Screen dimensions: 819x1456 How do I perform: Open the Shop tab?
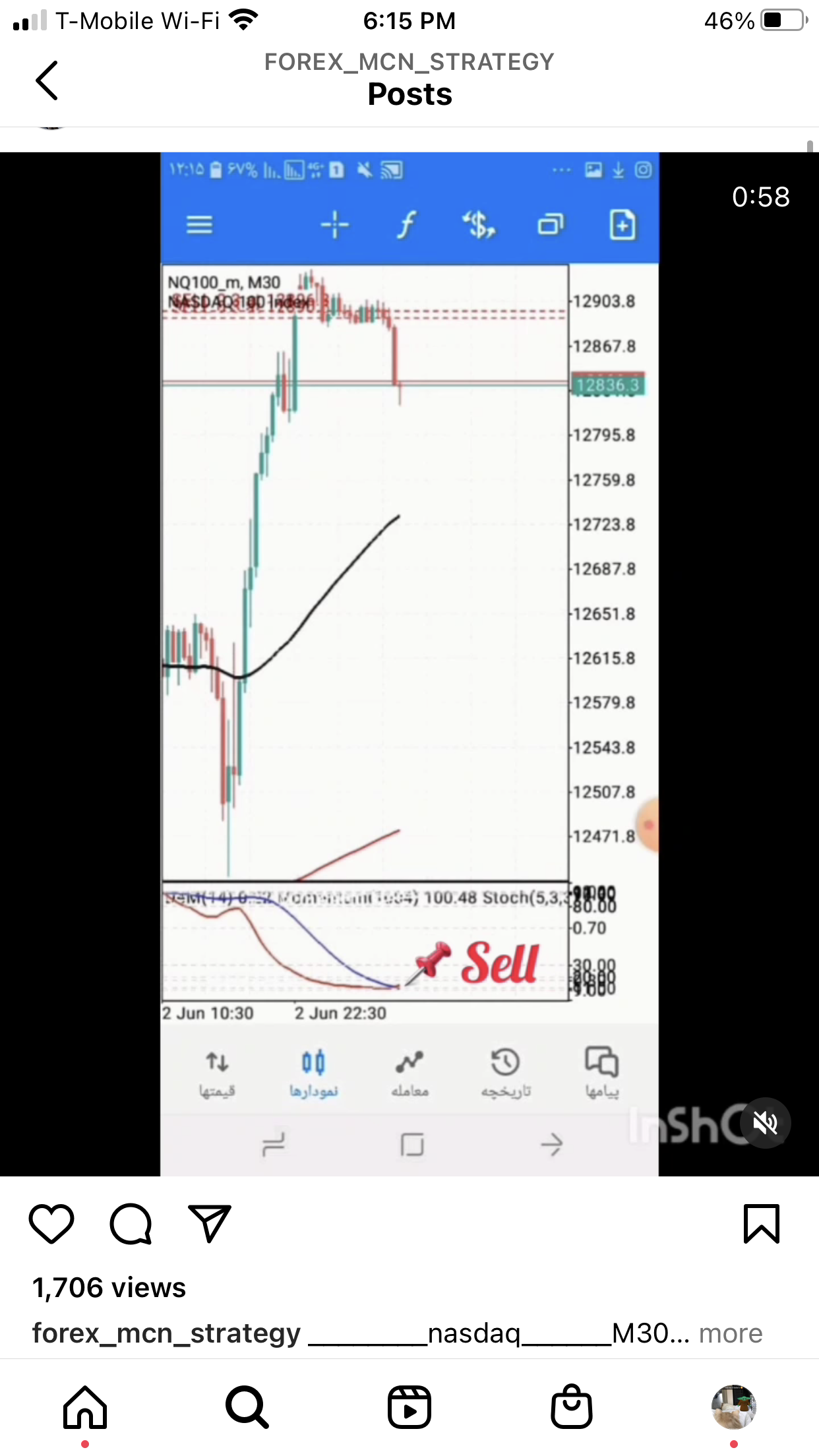tap(572, 1407)
